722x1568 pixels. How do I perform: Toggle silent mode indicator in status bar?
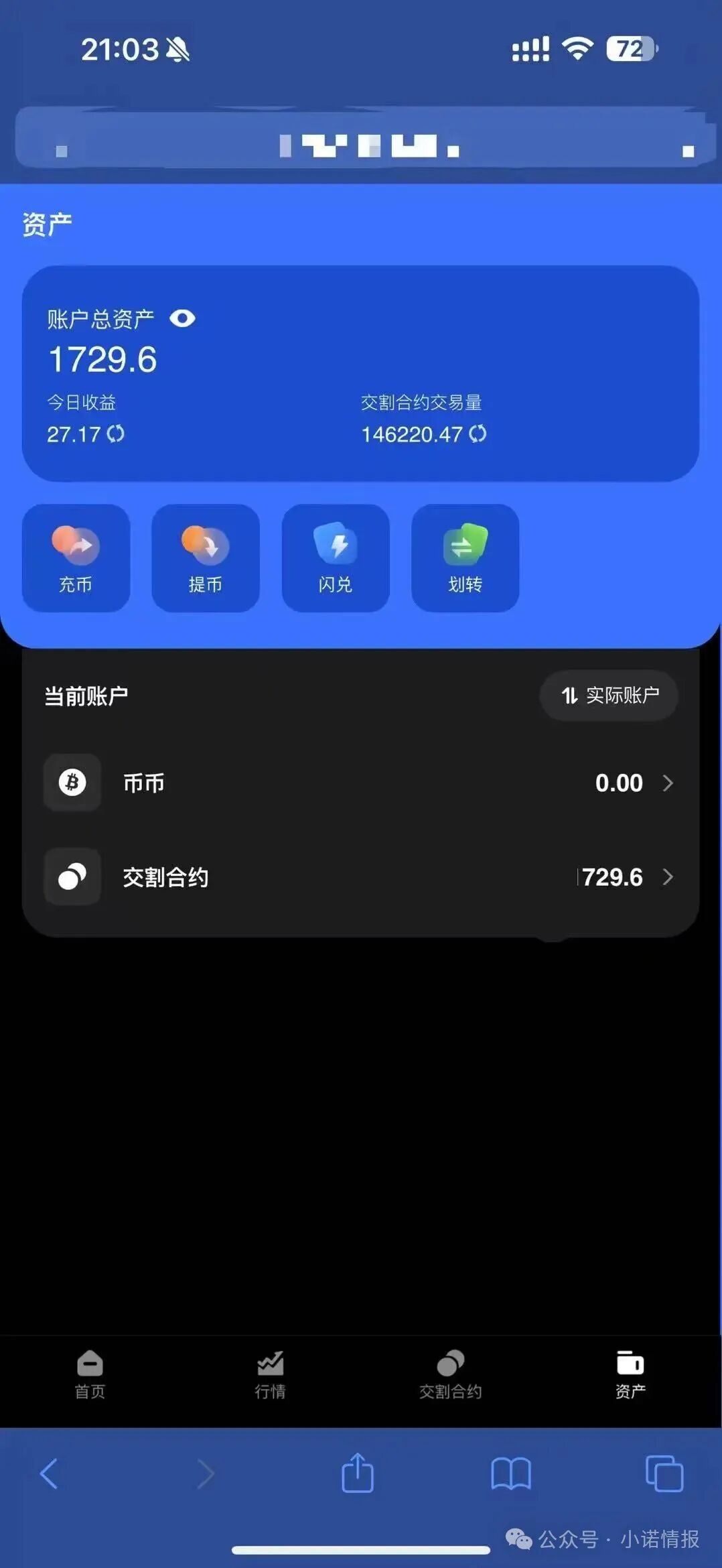[177, 50]
